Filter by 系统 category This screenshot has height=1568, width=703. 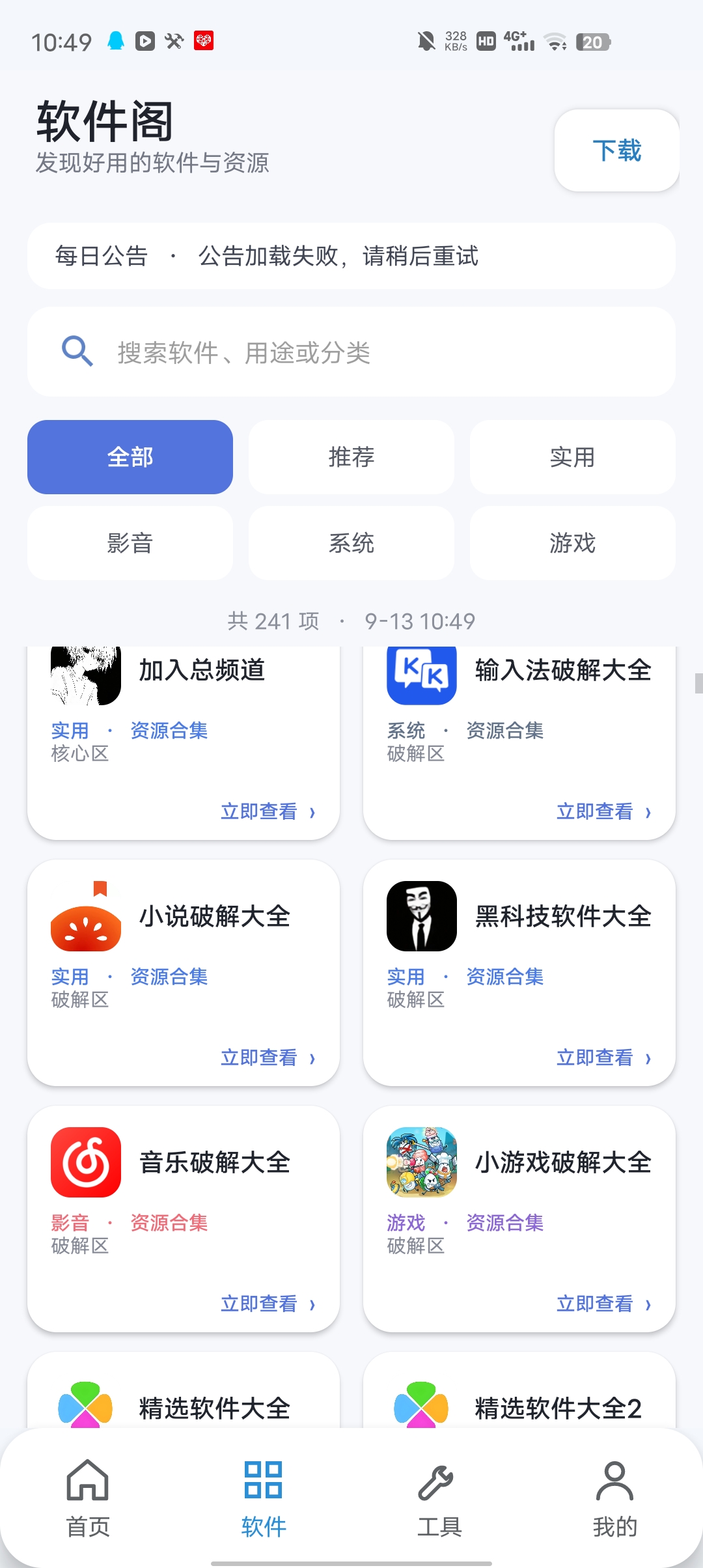coord(351,543)
